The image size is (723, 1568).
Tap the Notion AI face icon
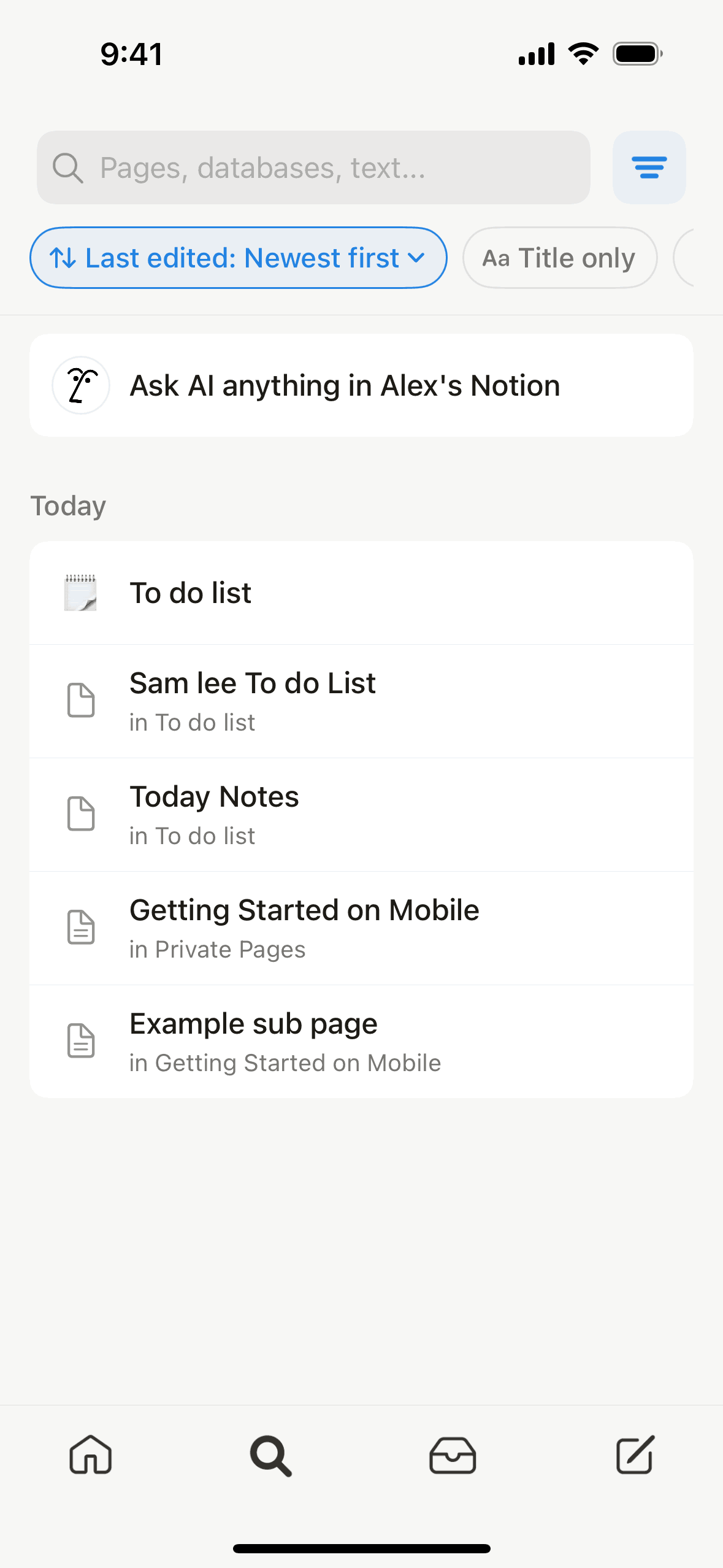[81, 385]
